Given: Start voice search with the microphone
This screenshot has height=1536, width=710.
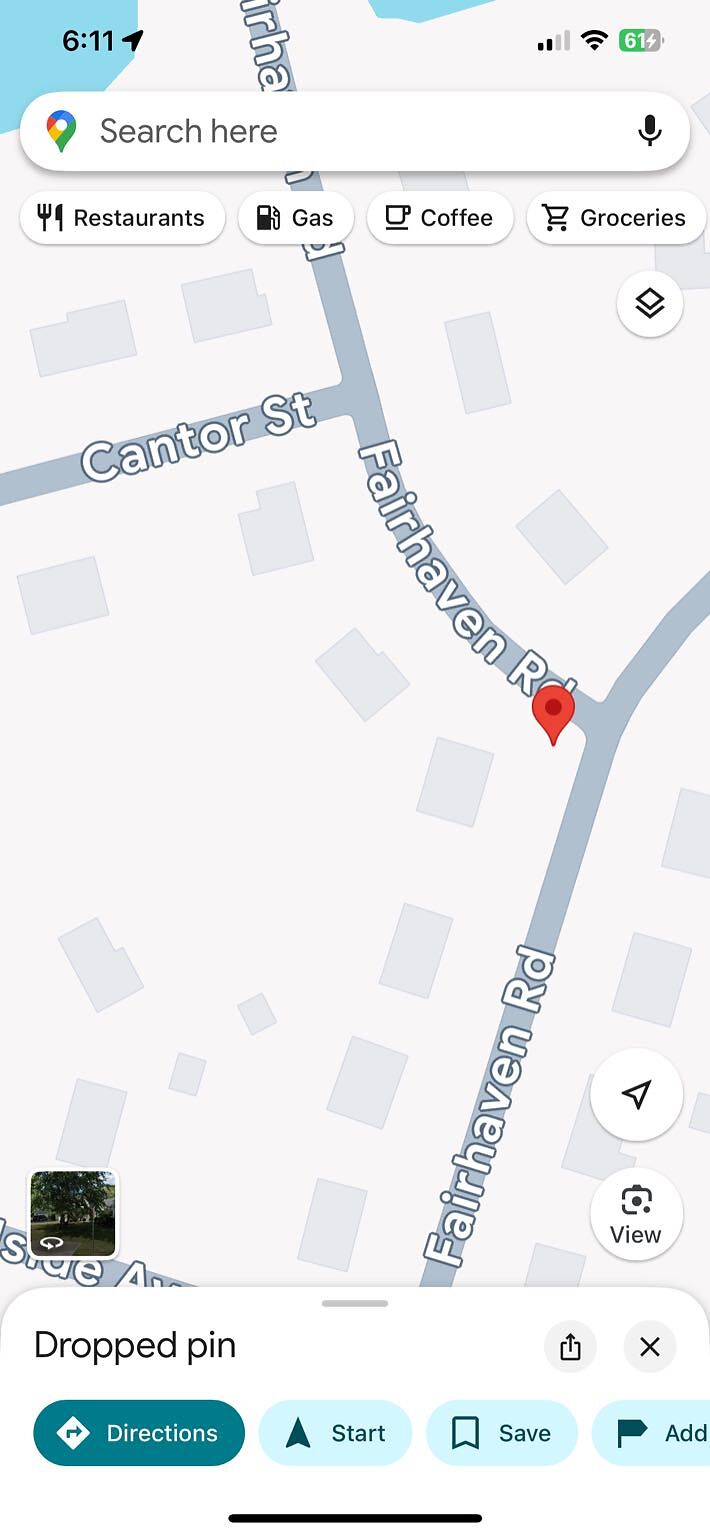Looking at the screenshot, I should click(x=650, y=131).
